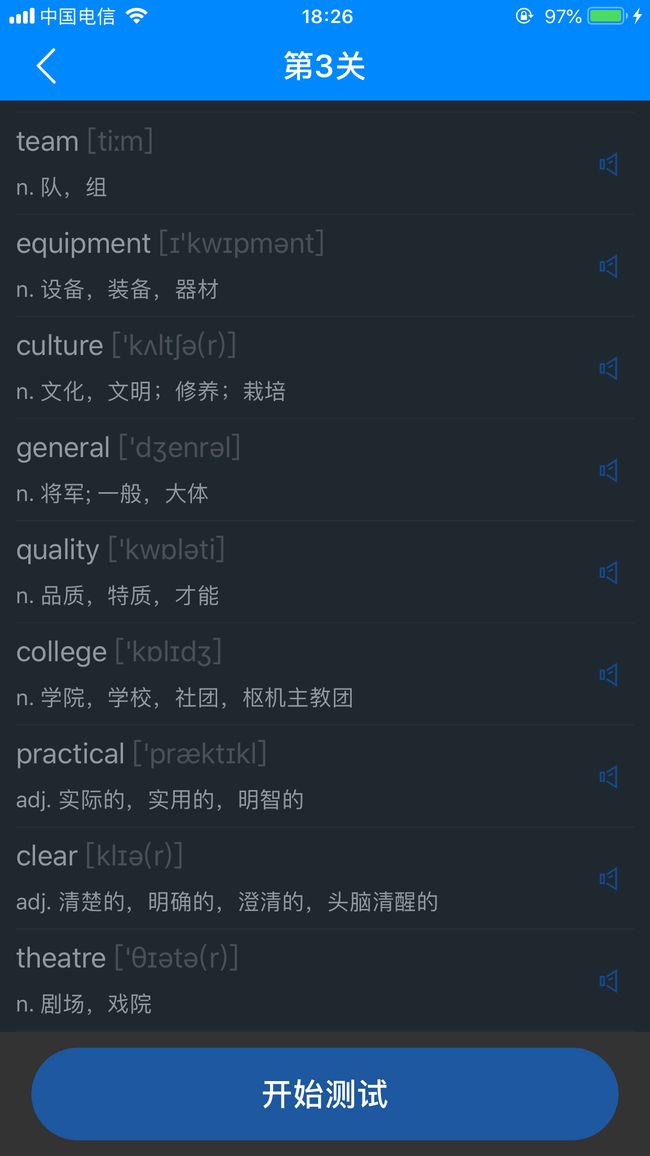Tap the speaker next to practical

pyautogui.click(x=608, y=776)
